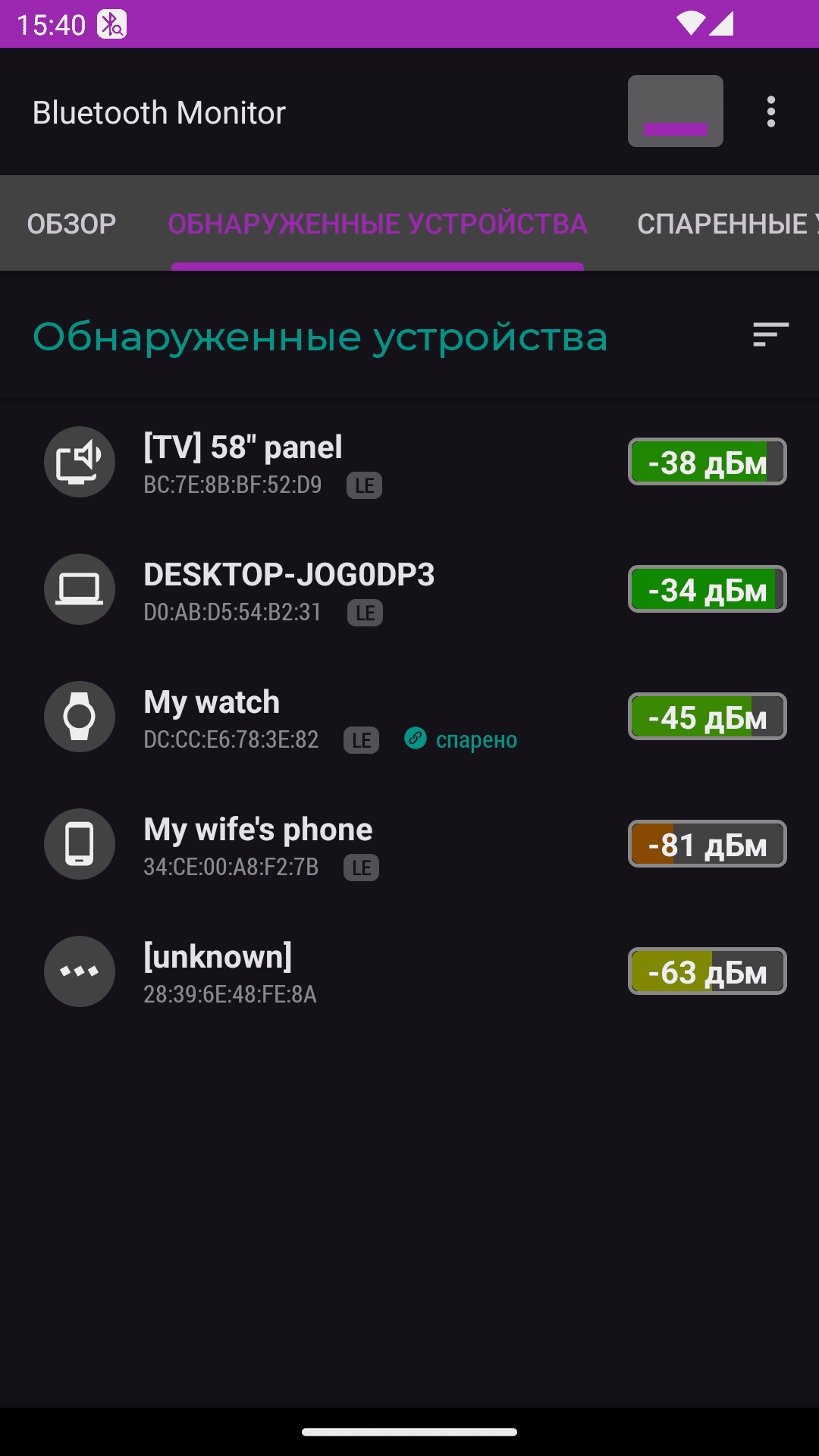
Task: Open the sort options icon
Action: [770, 334]
